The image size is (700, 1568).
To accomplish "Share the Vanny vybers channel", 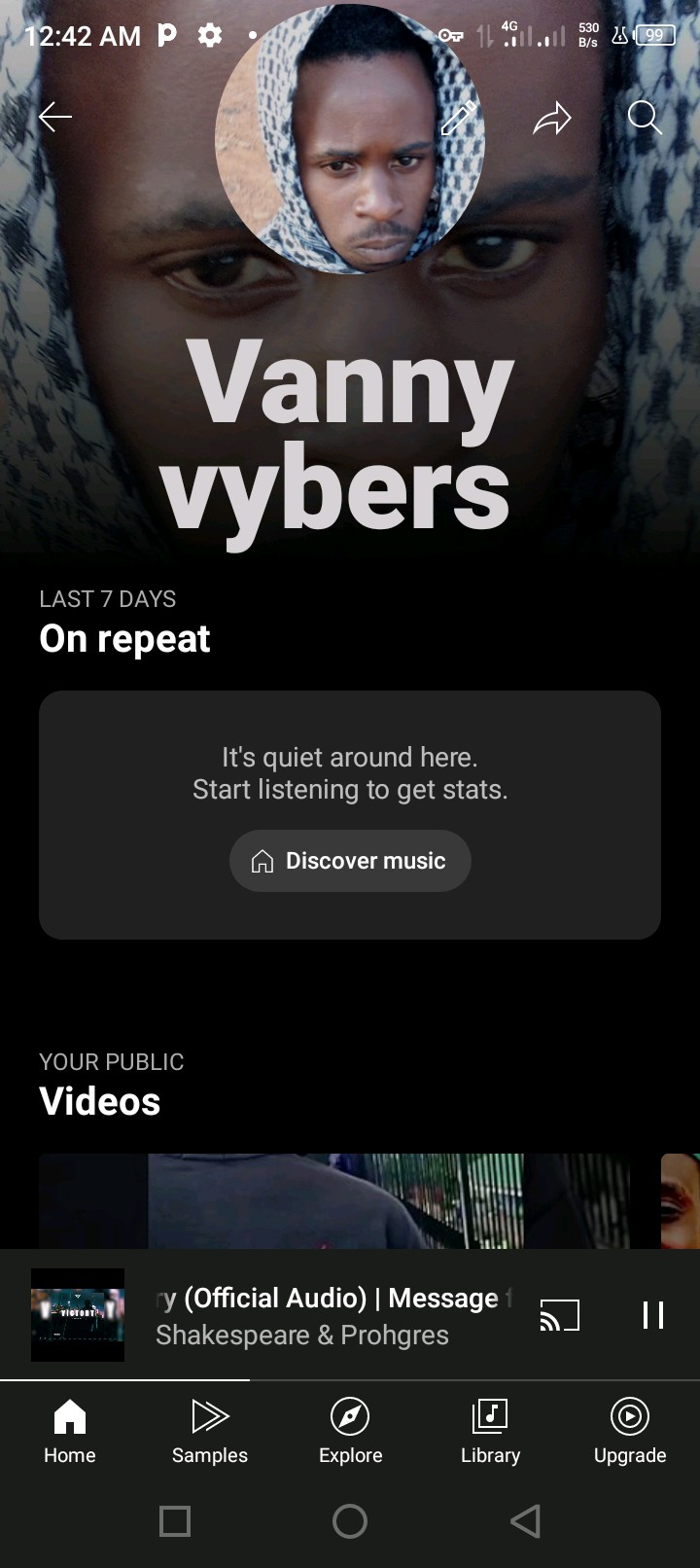I will 551,118.
